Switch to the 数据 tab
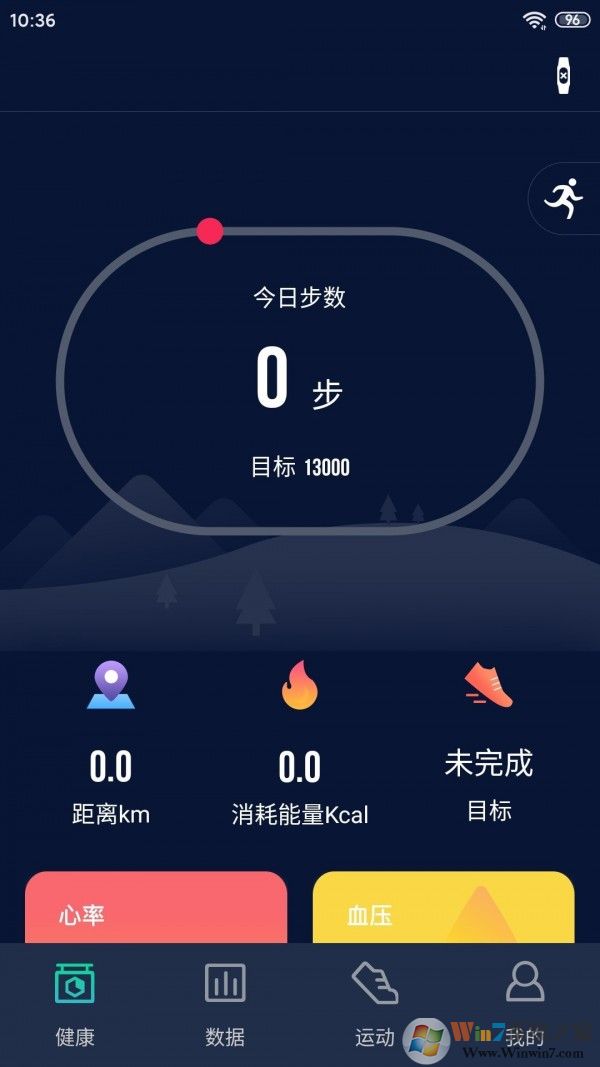Screen dimensions: 600x1067 225,1003
